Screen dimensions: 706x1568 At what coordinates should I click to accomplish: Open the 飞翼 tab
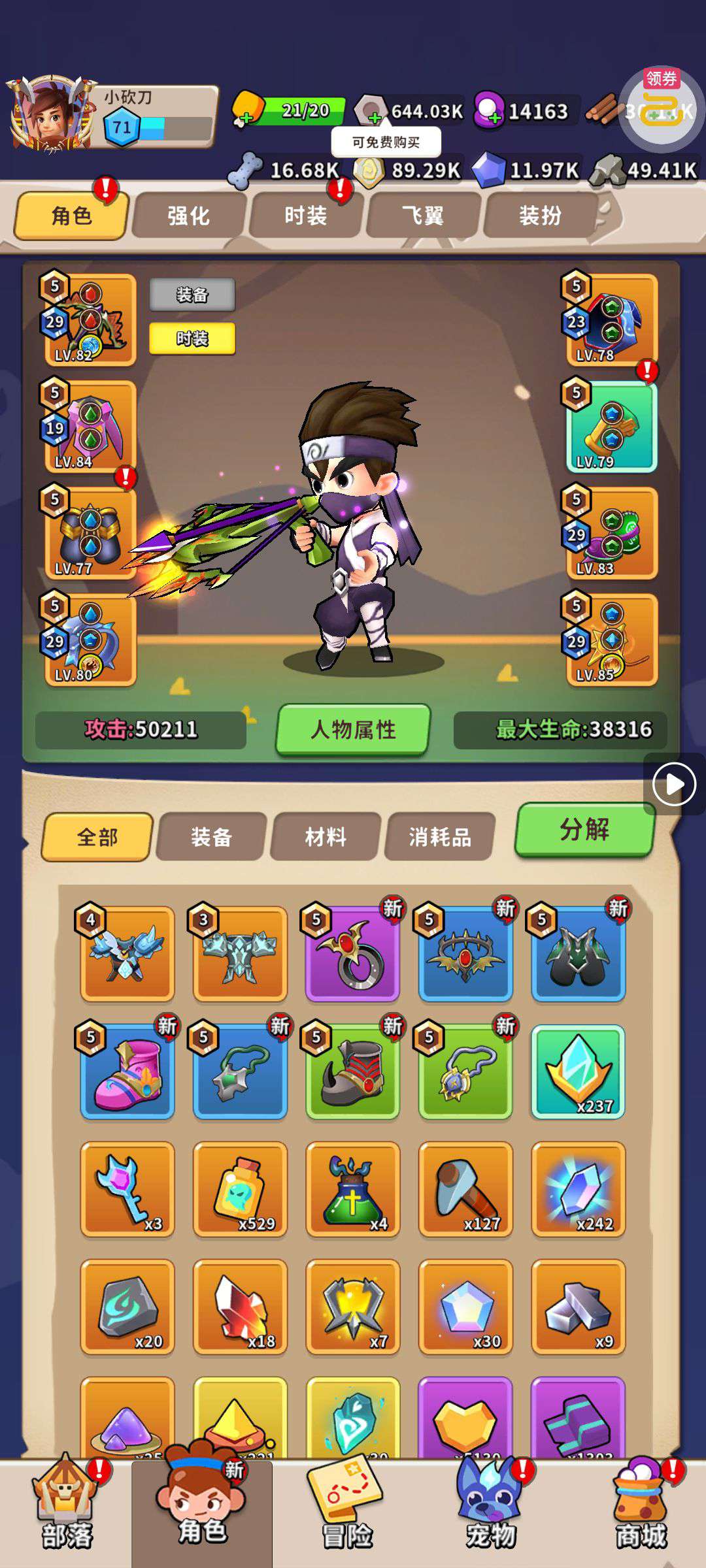click(x=422, y=216)
